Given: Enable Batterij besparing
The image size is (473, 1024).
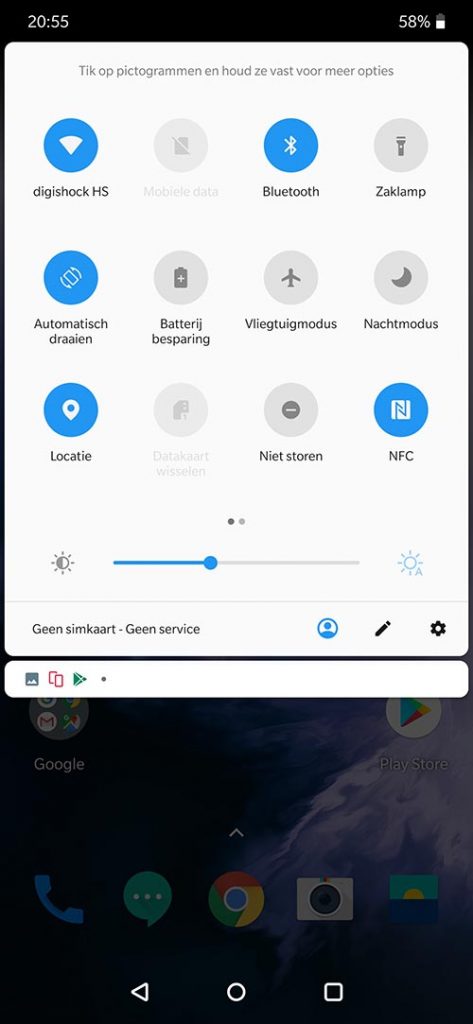Looking at the screenshot, I should [x=181, y=278].
